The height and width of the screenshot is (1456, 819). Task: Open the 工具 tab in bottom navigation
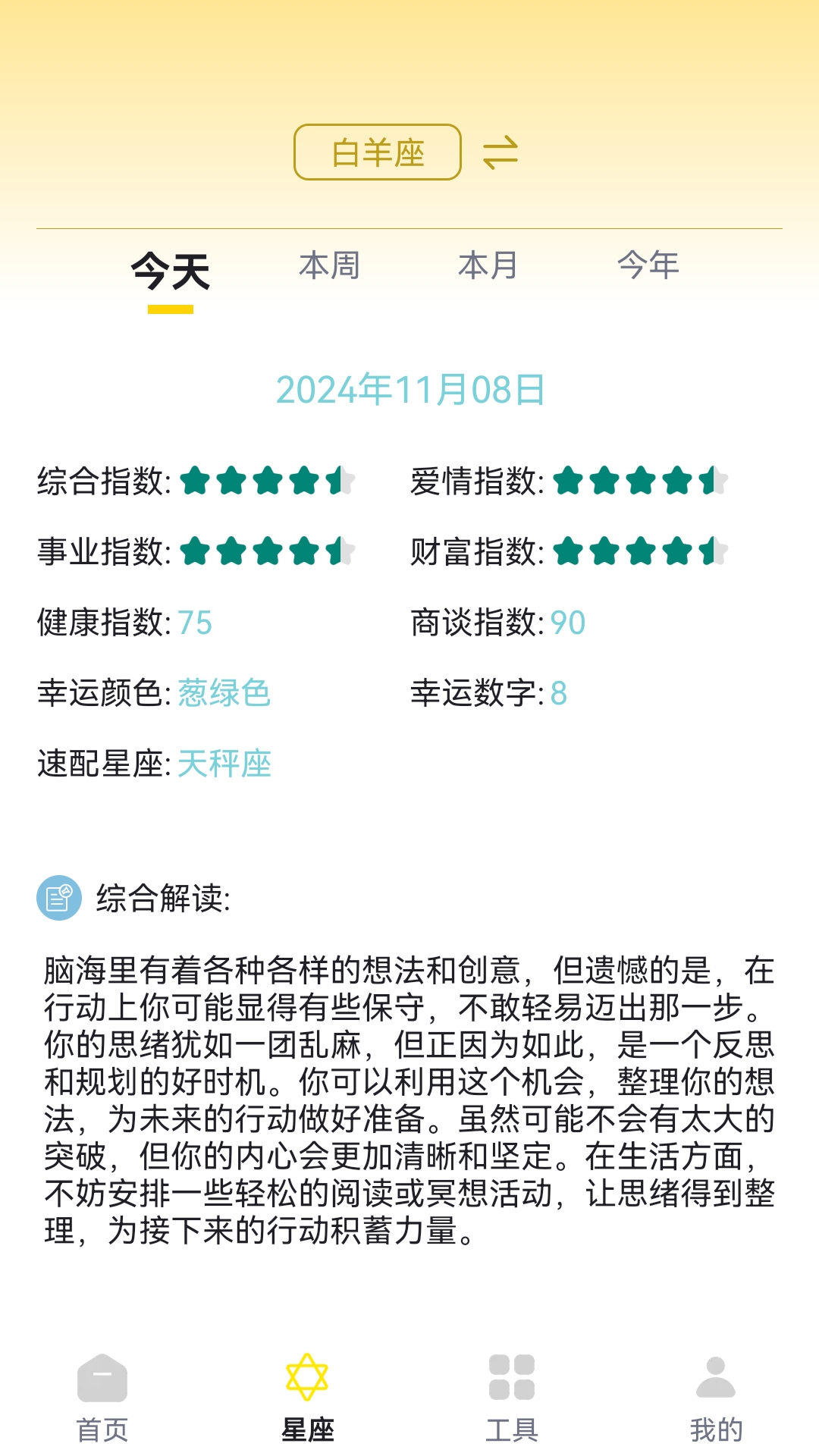512,1398
